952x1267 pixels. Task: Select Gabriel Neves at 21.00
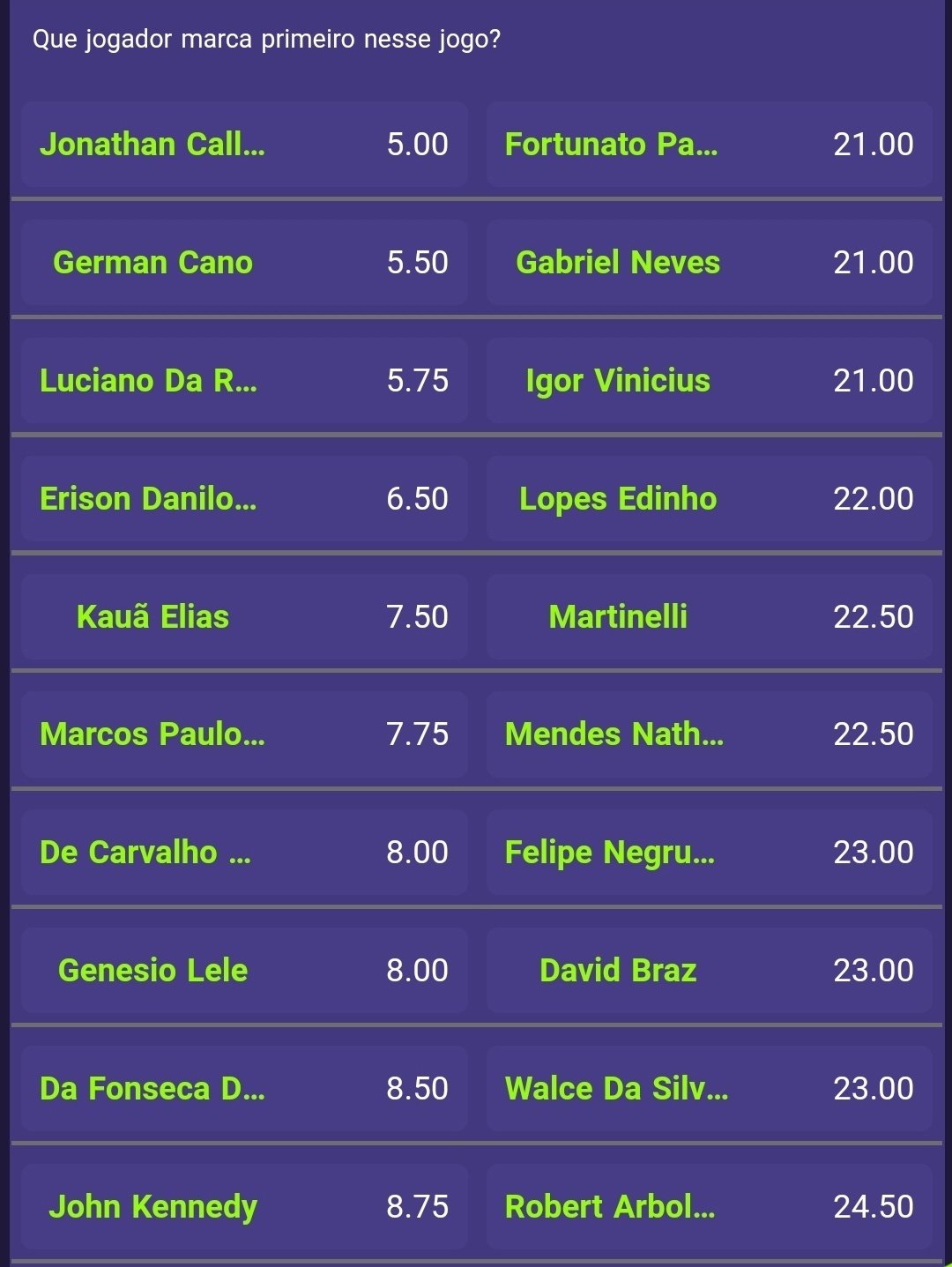[x=709, y=263]
